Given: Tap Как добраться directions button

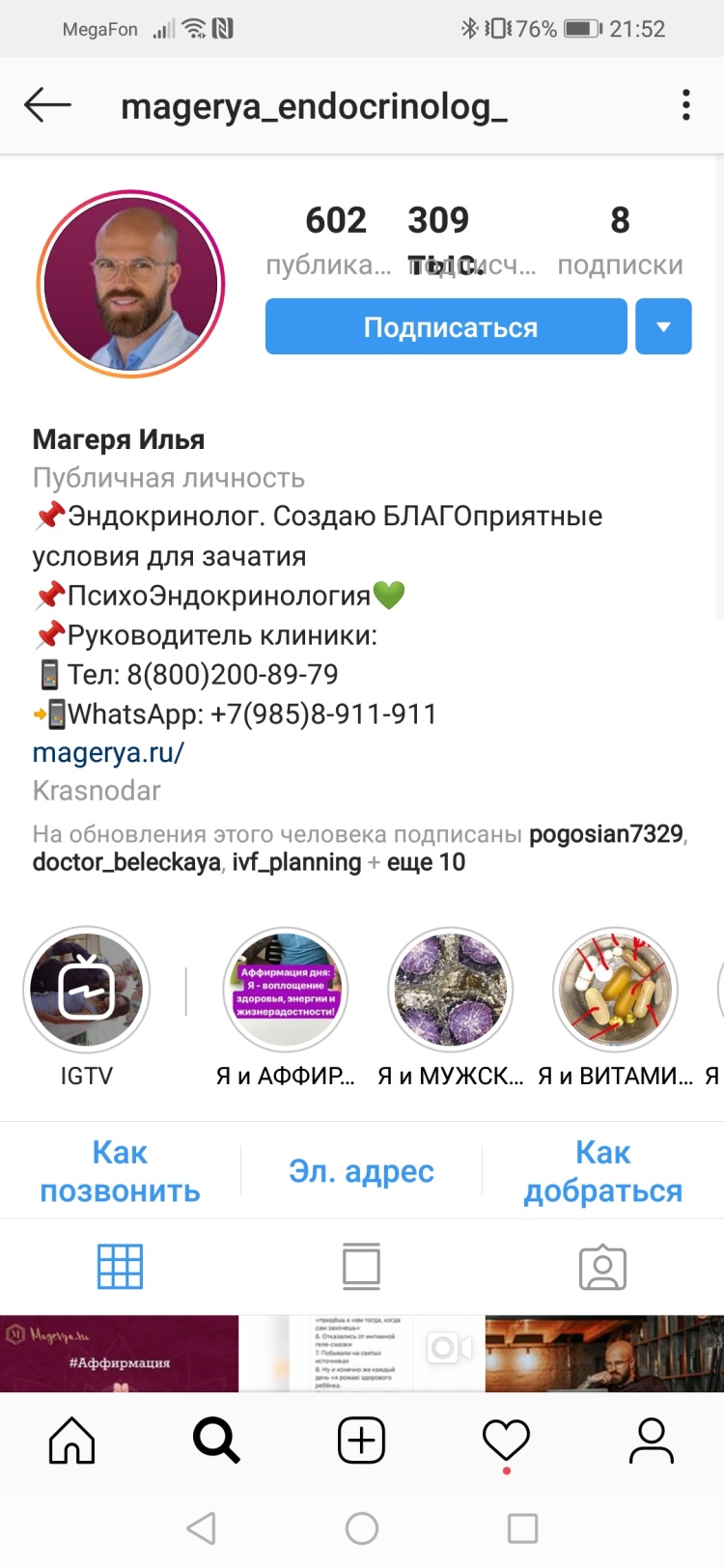Looking at the screenshot, I should 602,1171.
